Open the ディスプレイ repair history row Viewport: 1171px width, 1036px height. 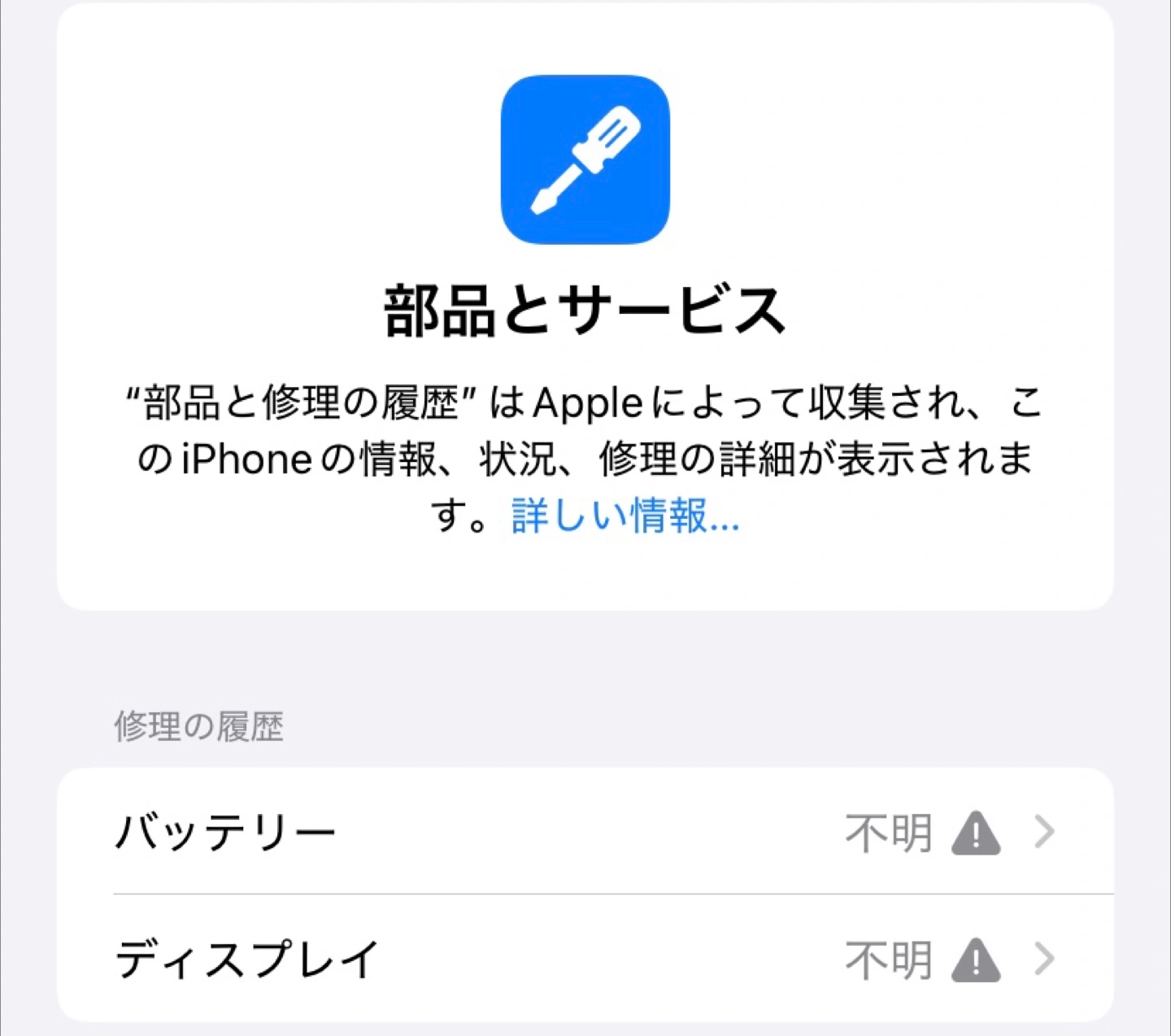coord(585,960)
